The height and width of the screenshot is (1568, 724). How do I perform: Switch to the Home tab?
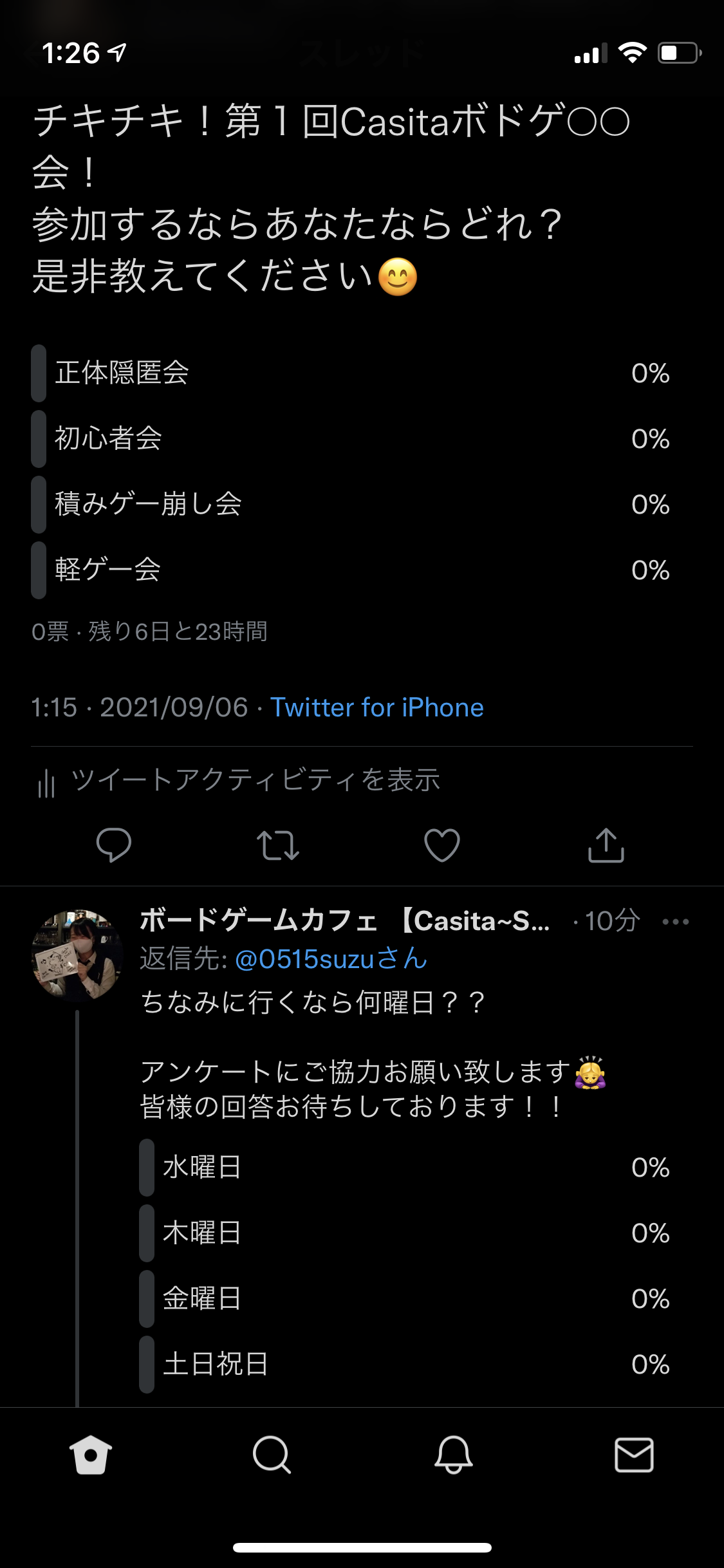(91, 1455)
